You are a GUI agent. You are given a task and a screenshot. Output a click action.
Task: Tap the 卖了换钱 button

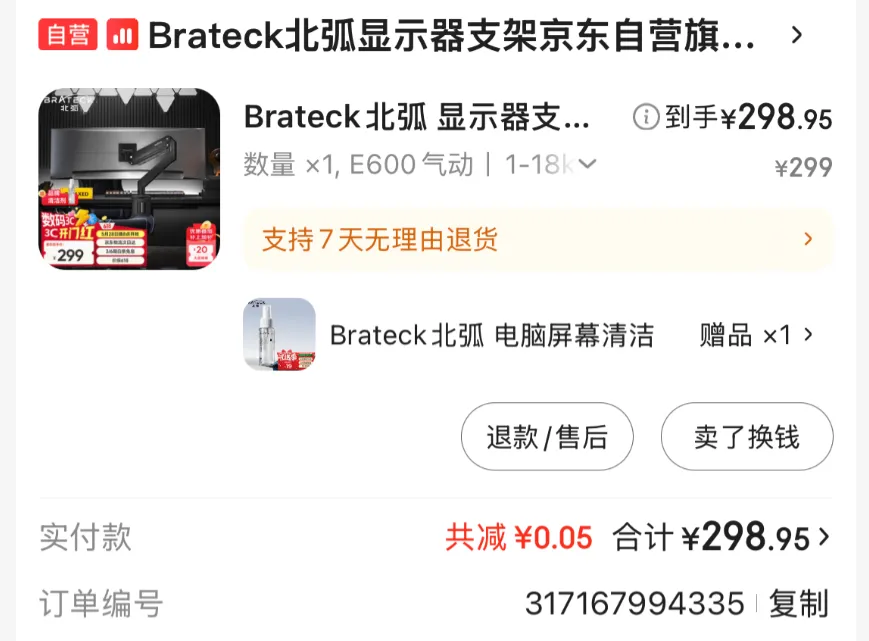click(746, 437)
